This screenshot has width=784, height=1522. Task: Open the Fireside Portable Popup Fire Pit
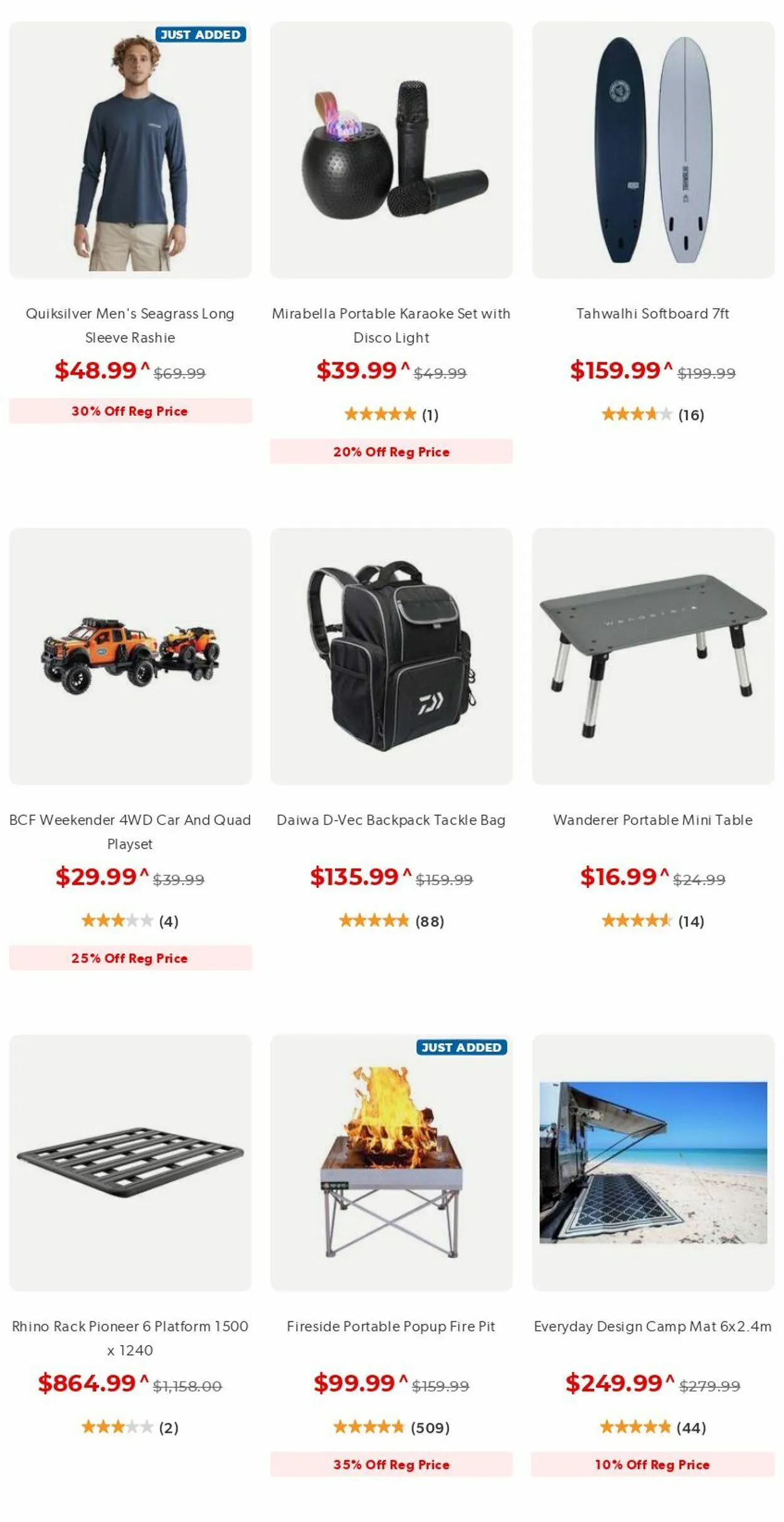tap(391, 1326)
